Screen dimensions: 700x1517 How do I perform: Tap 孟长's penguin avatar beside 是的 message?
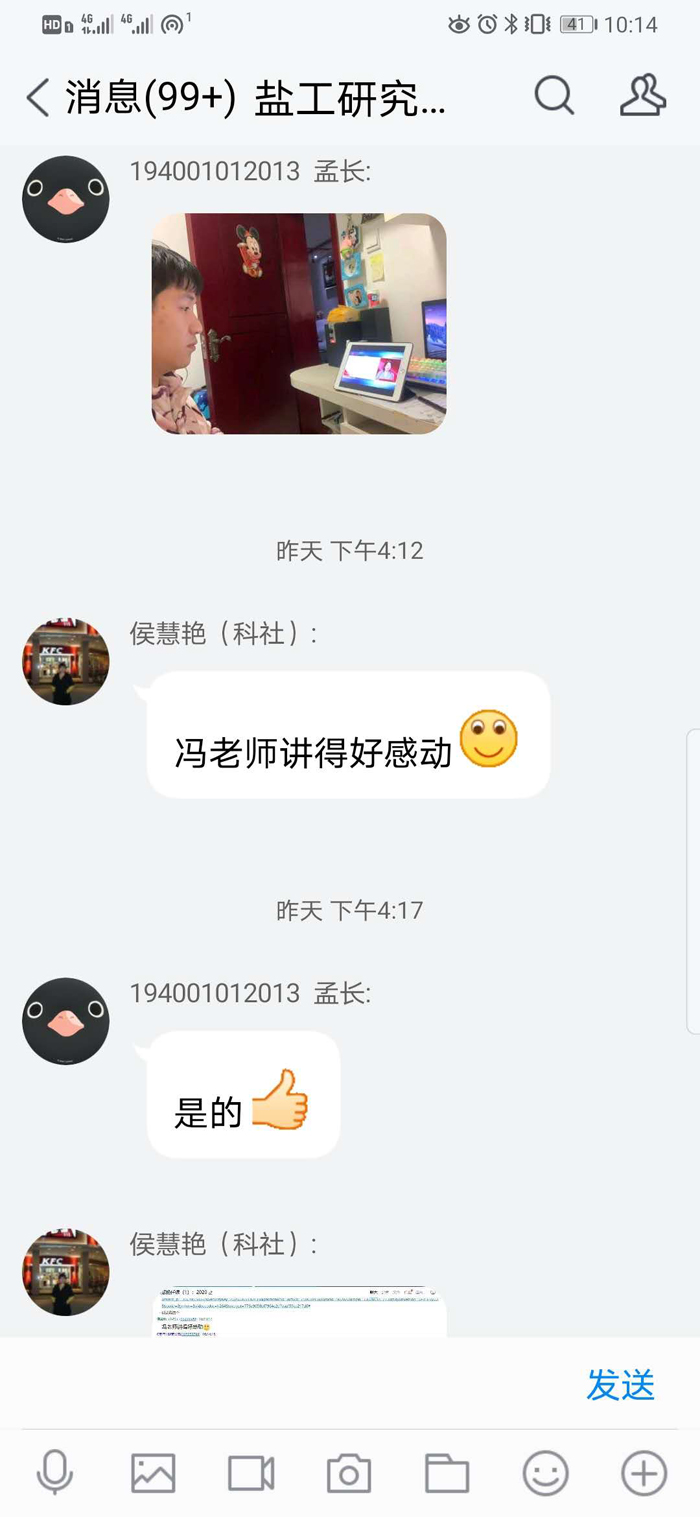pos(66,1021)
